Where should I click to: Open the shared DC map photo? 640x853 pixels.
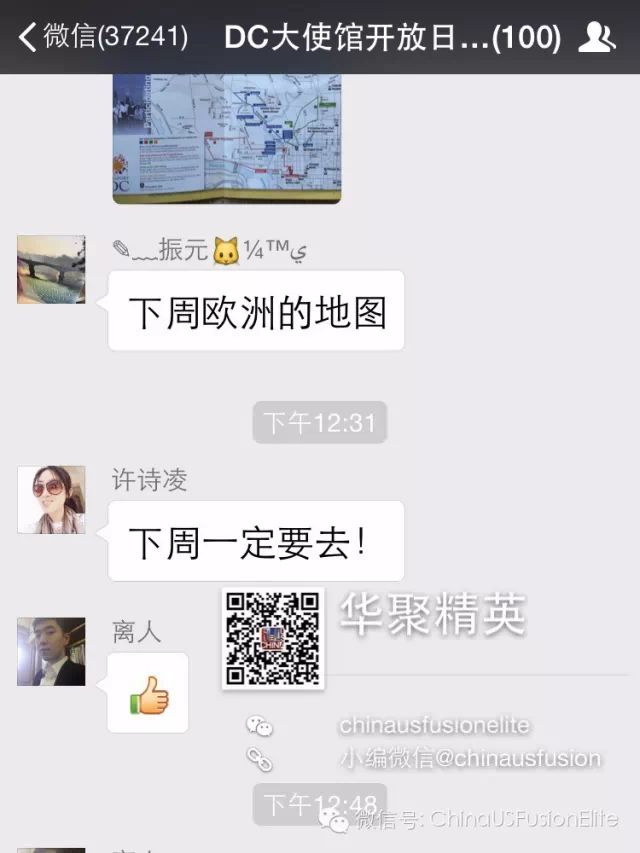[227, 138]
